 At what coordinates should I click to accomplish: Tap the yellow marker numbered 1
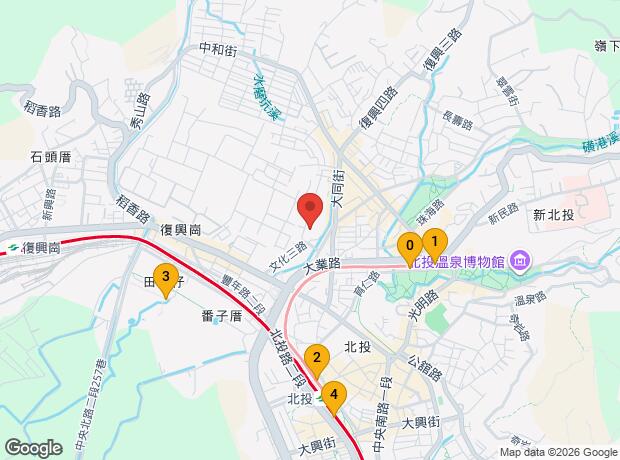pos(433,241)
